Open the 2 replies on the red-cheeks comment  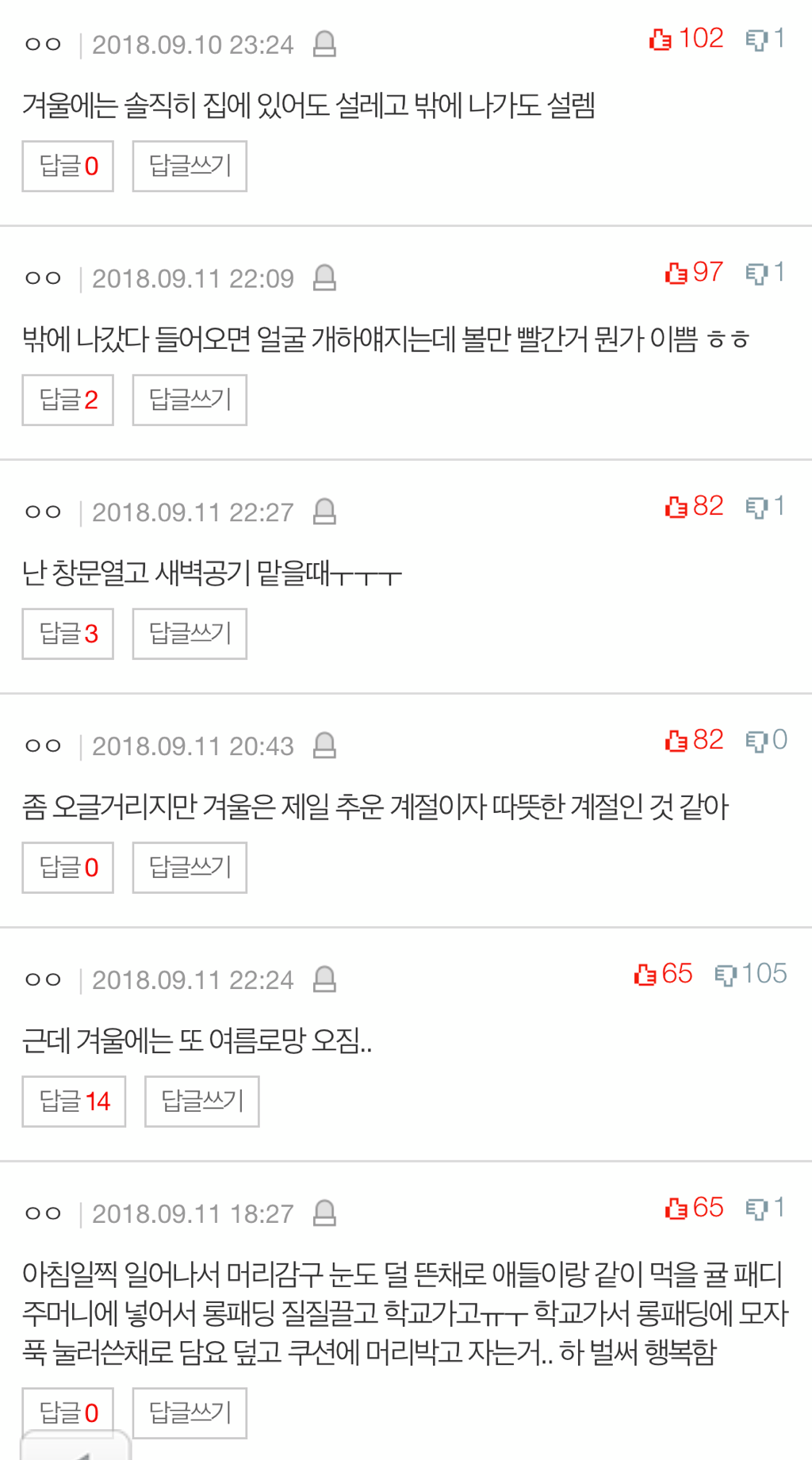point(67,399)
